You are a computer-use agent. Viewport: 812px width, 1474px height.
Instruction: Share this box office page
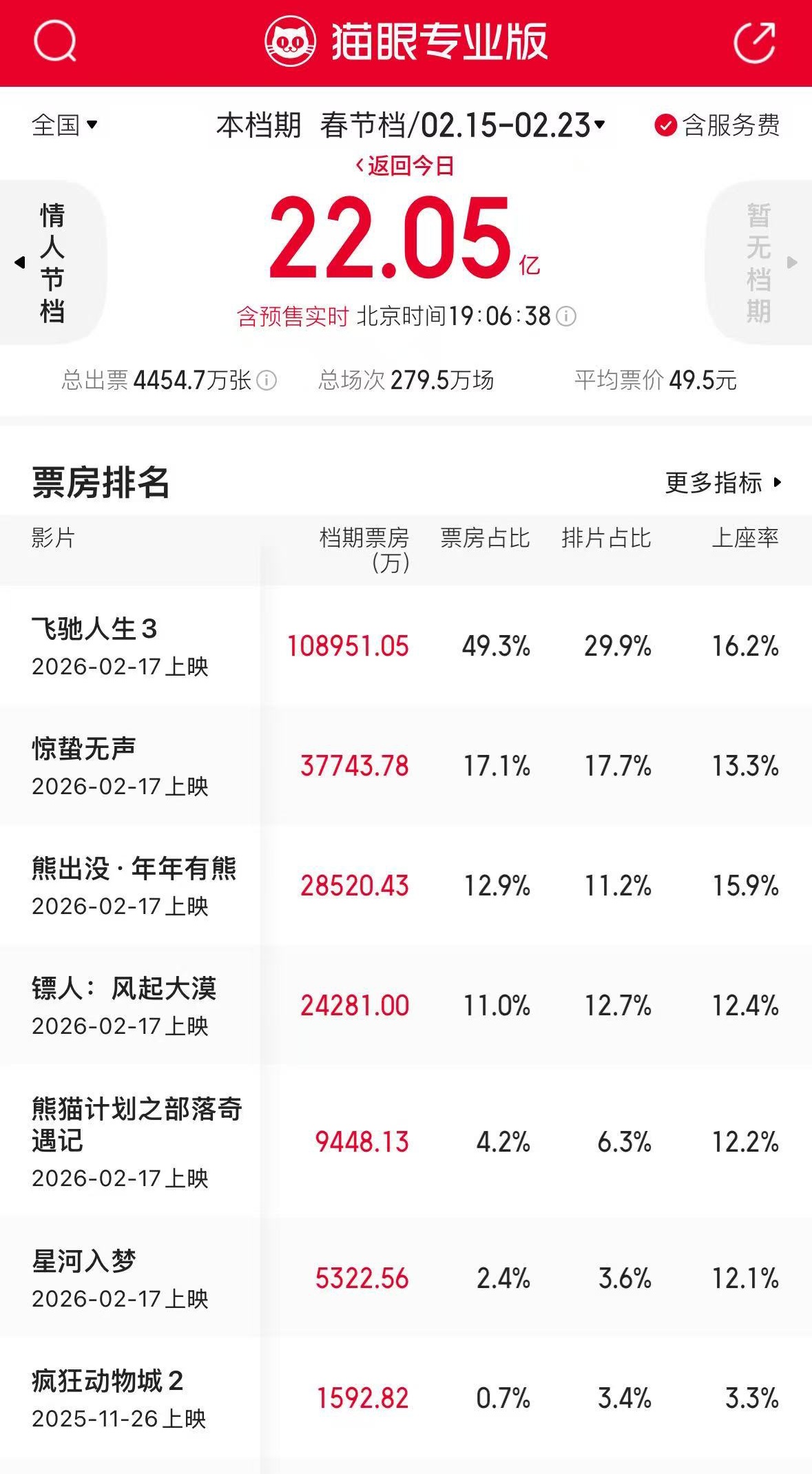coord(755,43)
